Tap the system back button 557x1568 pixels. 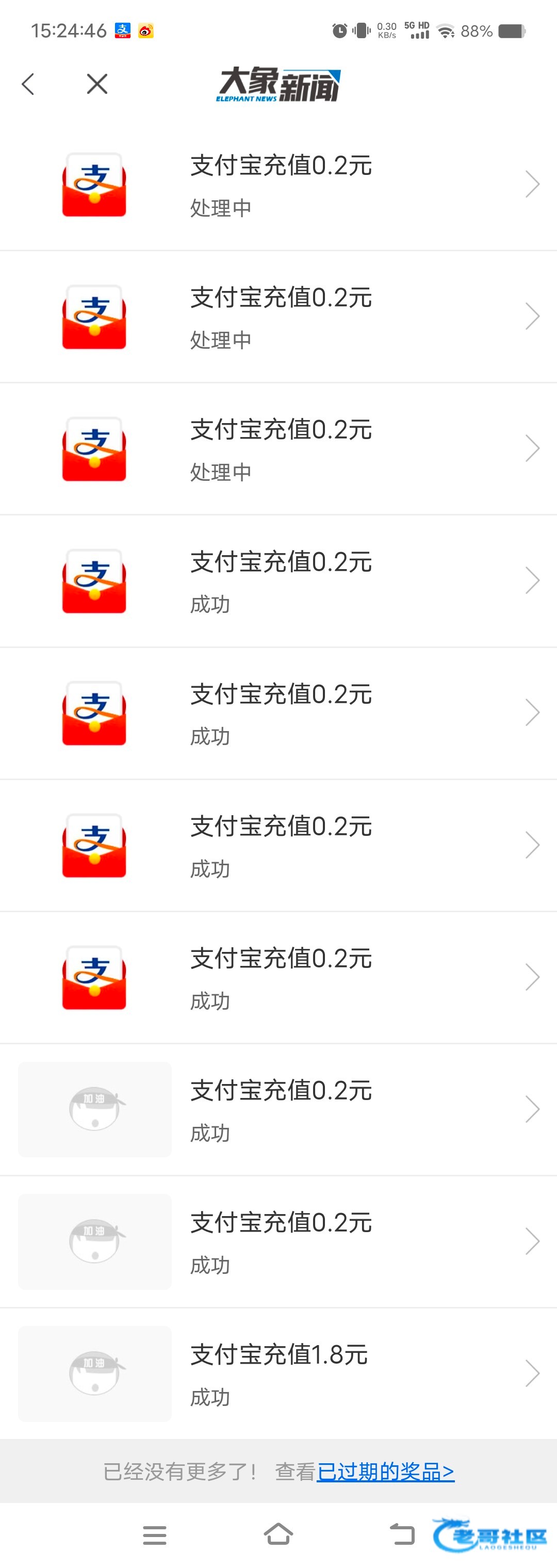click(x=402, y=1534)
